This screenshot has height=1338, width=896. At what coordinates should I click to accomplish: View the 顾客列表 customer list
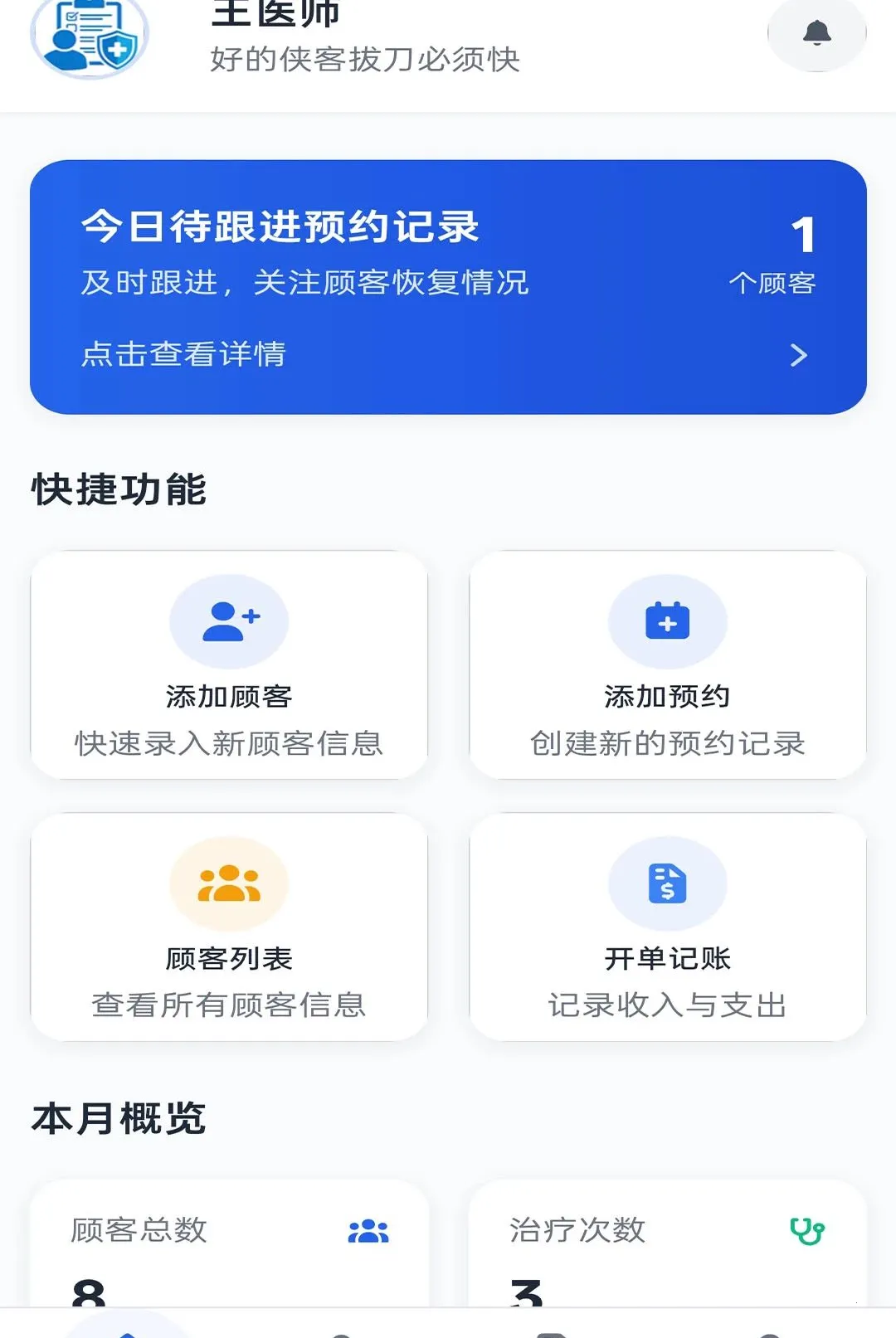[229, 927]
